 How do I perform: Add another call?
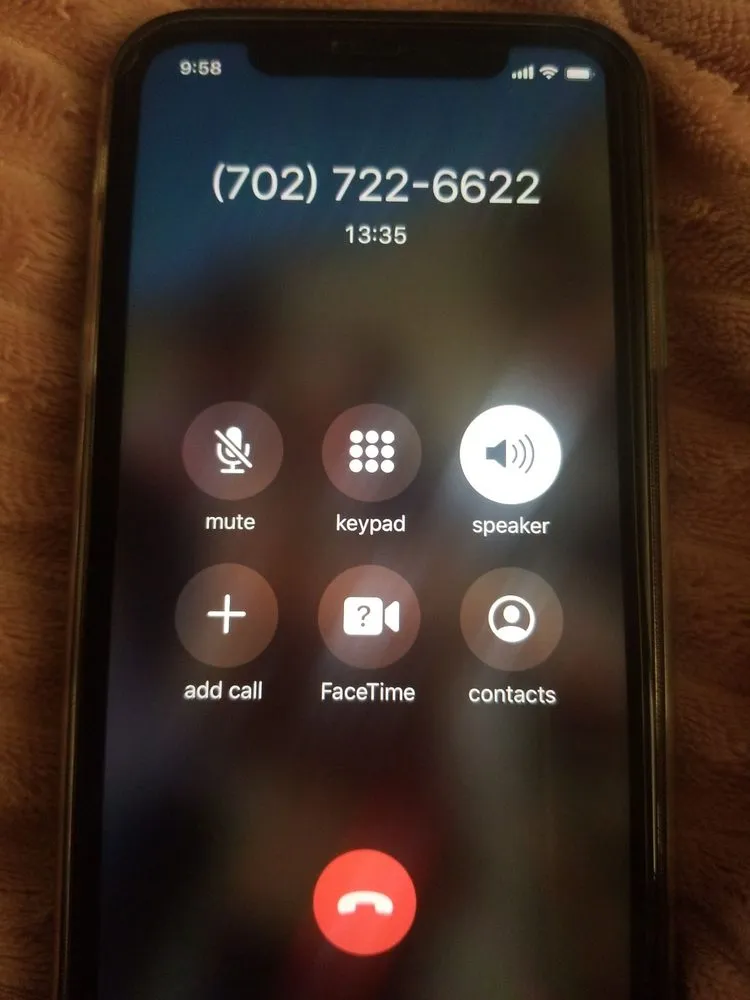pos(225,617)
